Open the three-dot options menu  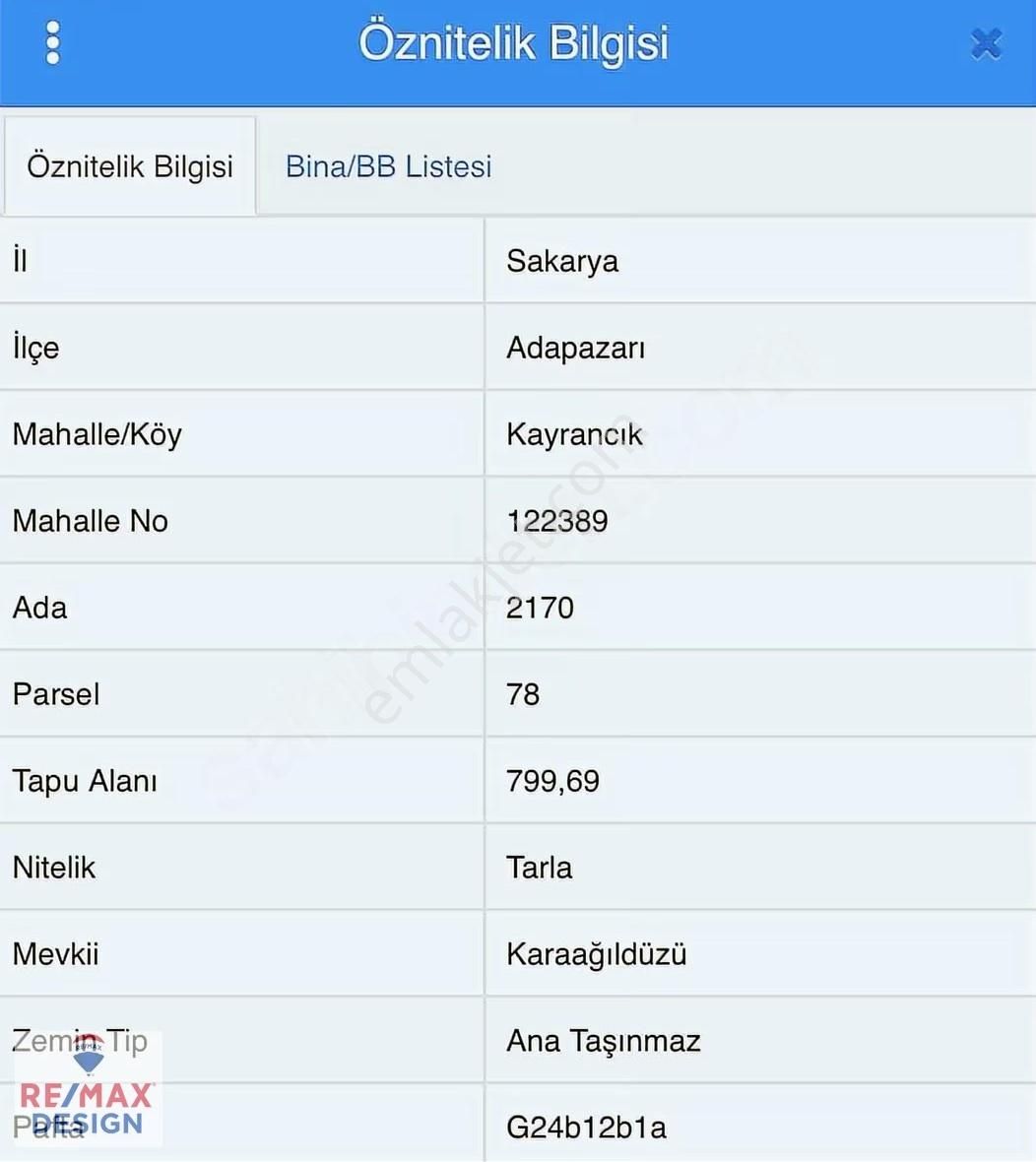[x=52, y=43]
